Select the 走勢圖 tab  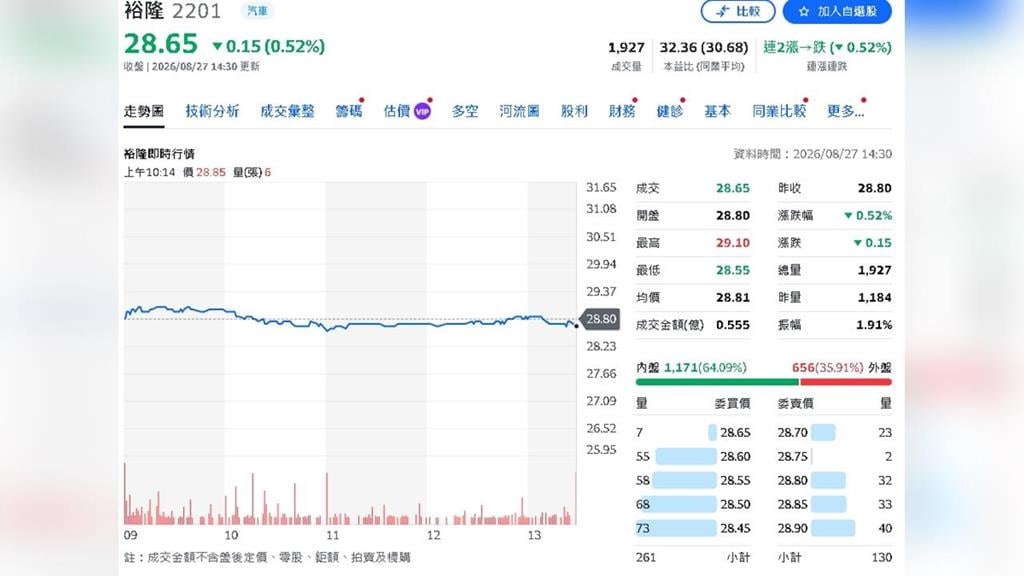coord(144,111)
